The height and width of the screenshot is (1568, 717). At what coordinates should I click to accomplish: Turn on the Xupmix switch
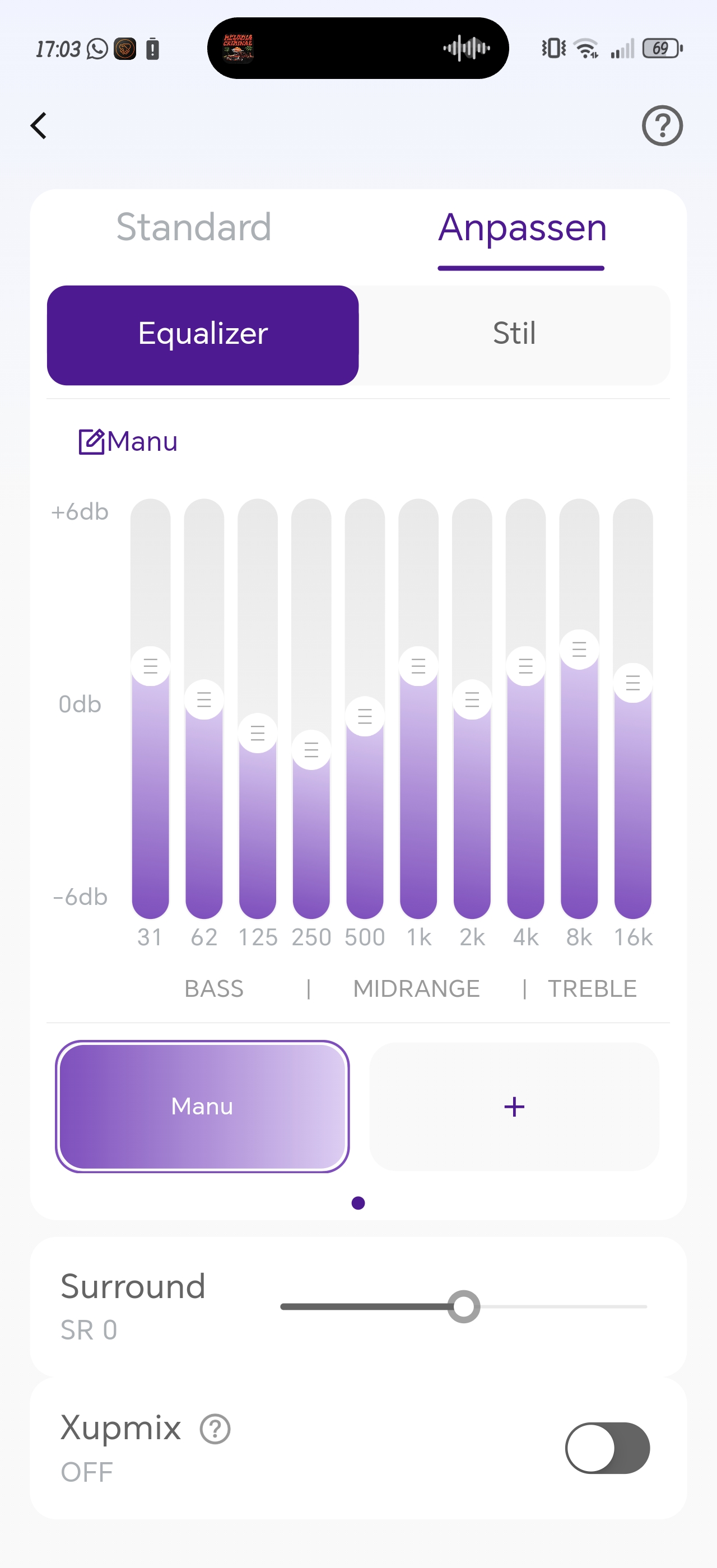point(607,1448)
